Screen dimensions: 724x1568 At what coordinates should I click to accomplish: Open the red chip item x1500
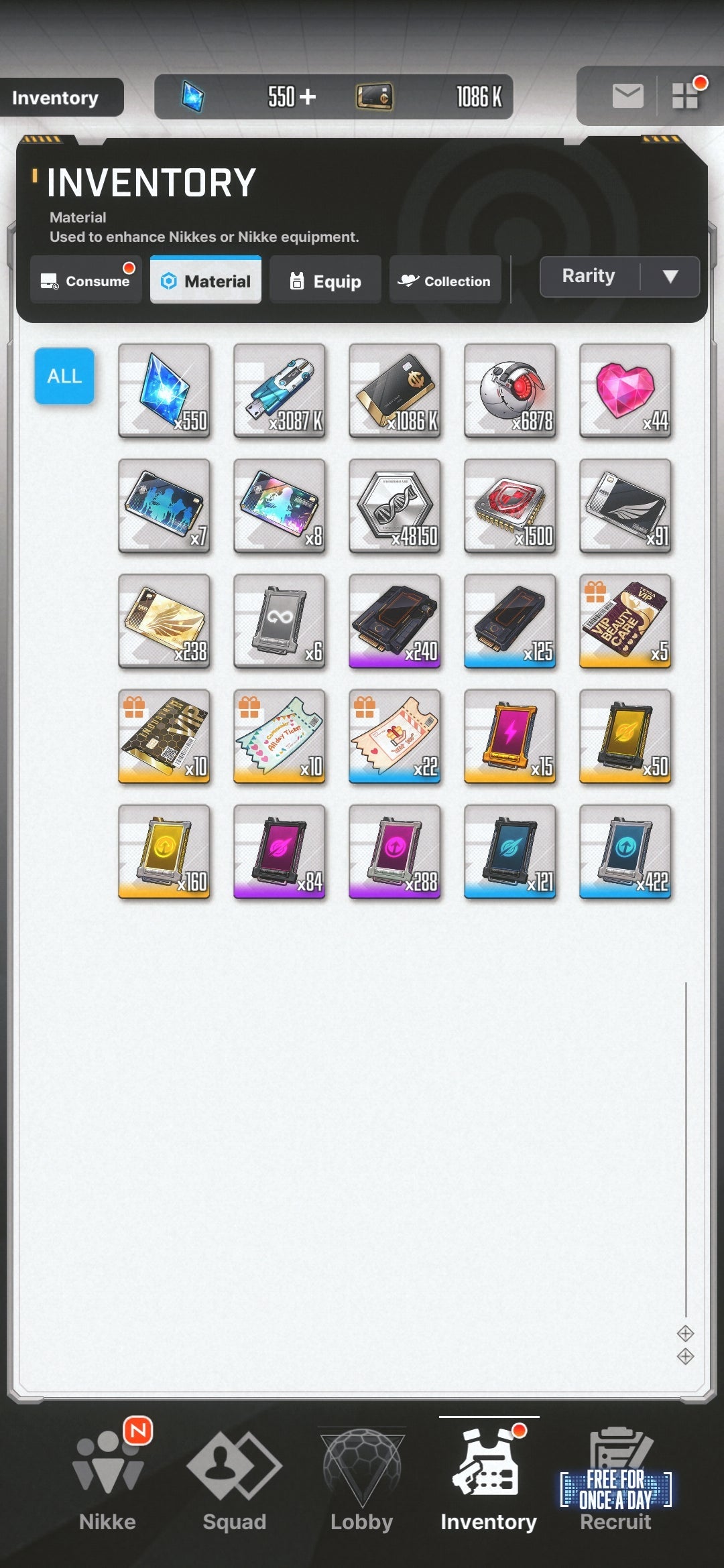(x=510, y=506)
